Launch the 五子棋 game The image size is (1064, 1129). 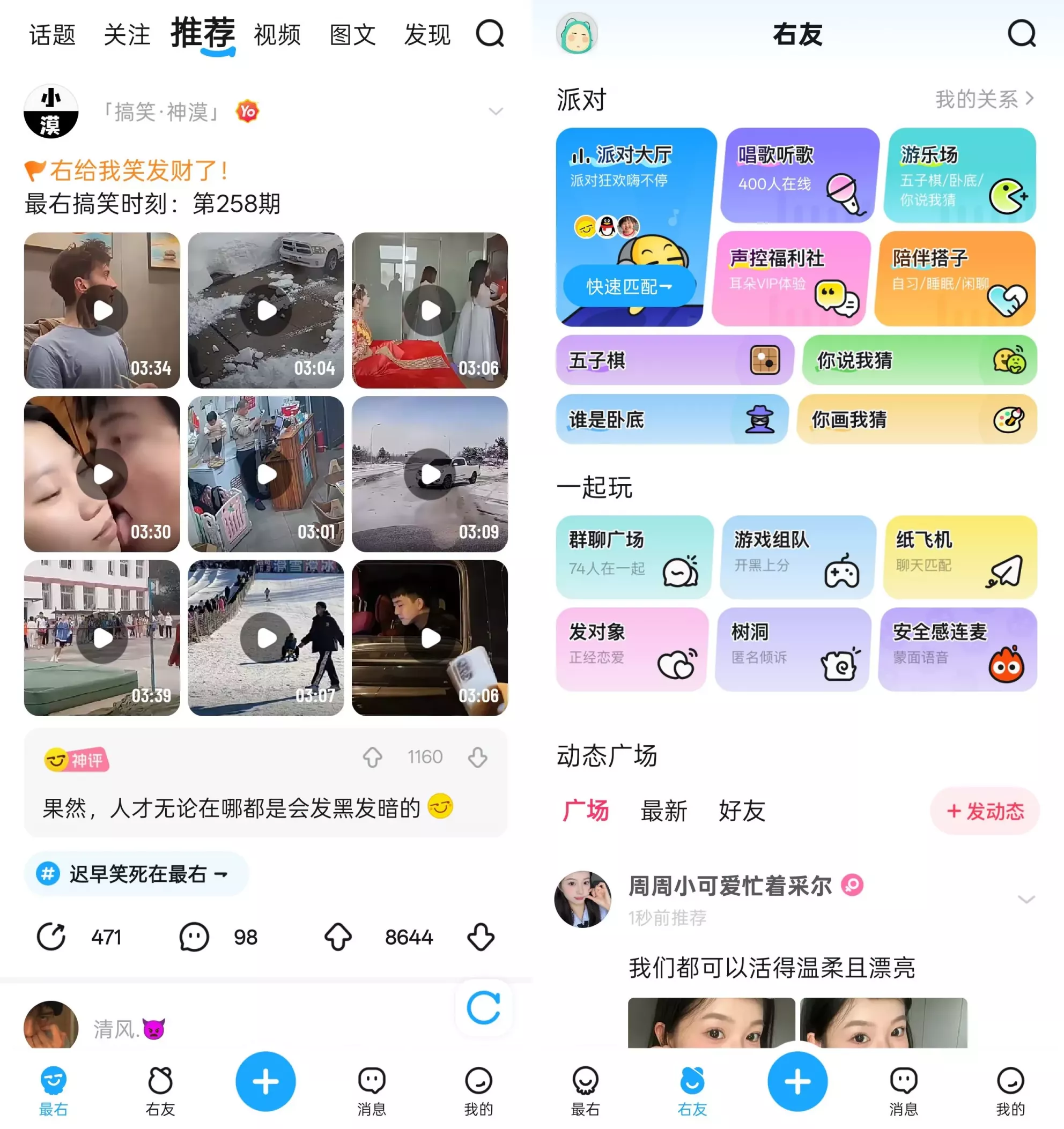pos(674,360)
